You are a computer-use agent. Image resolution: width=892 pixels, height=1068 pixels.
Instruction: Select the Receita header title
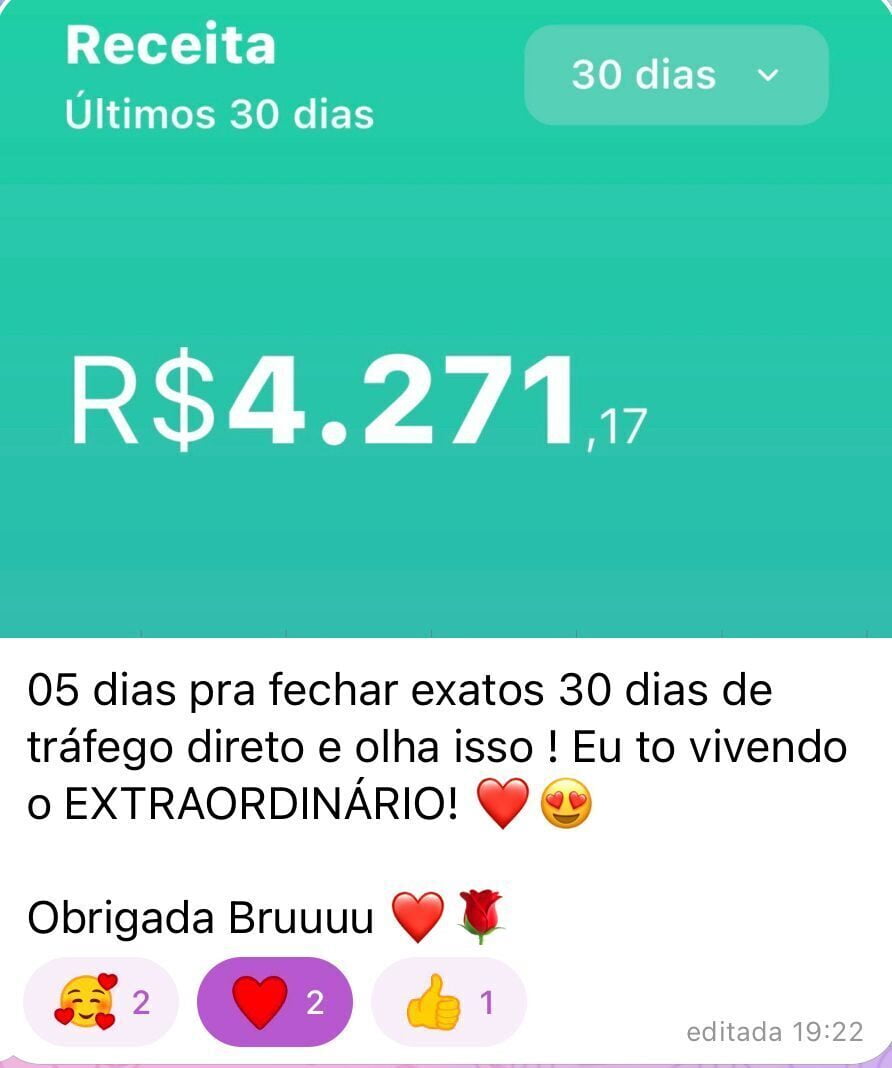coord(172,46)
